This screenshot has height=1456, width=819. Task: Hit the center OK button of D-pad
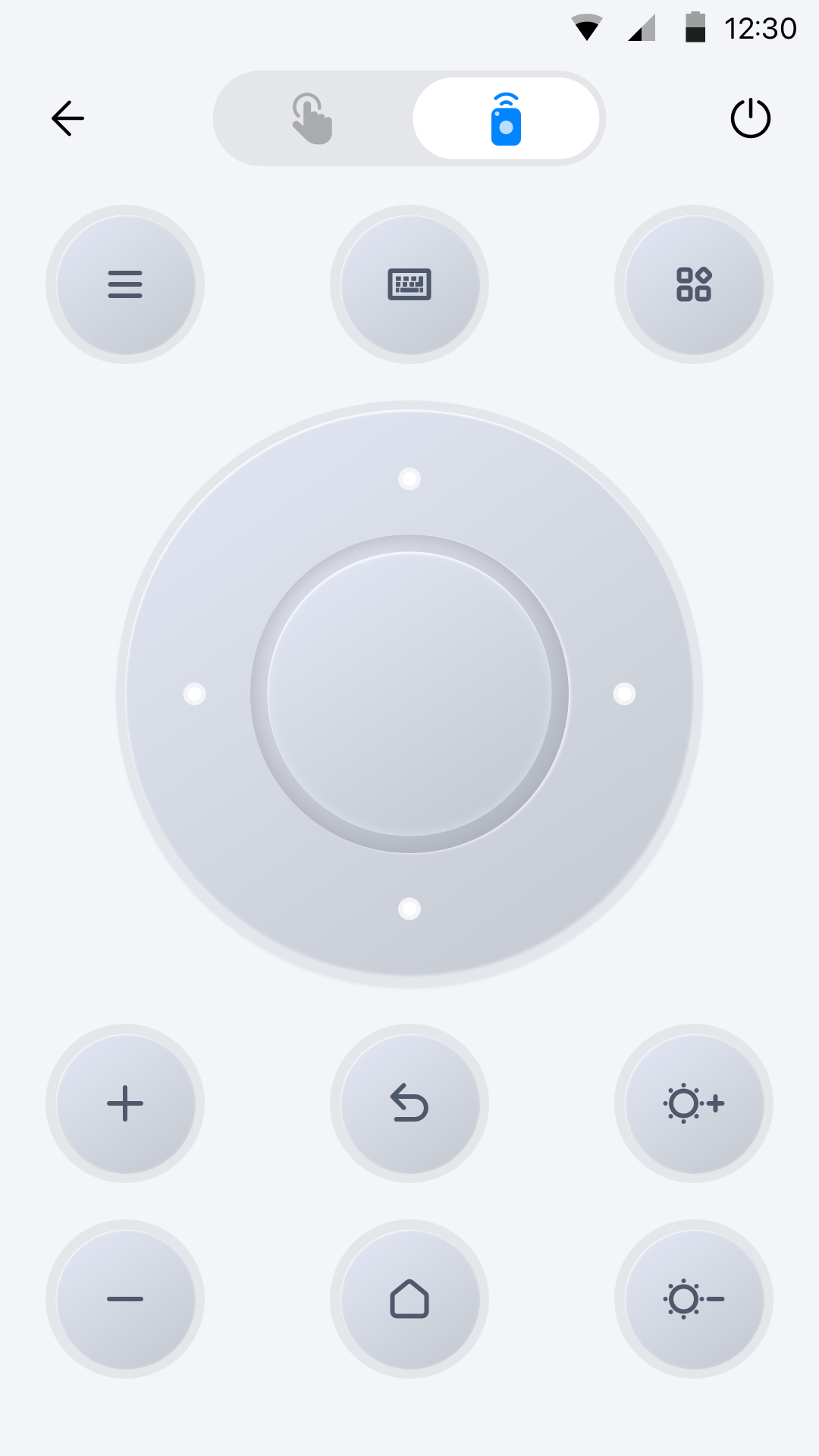(x=409, y=694)
